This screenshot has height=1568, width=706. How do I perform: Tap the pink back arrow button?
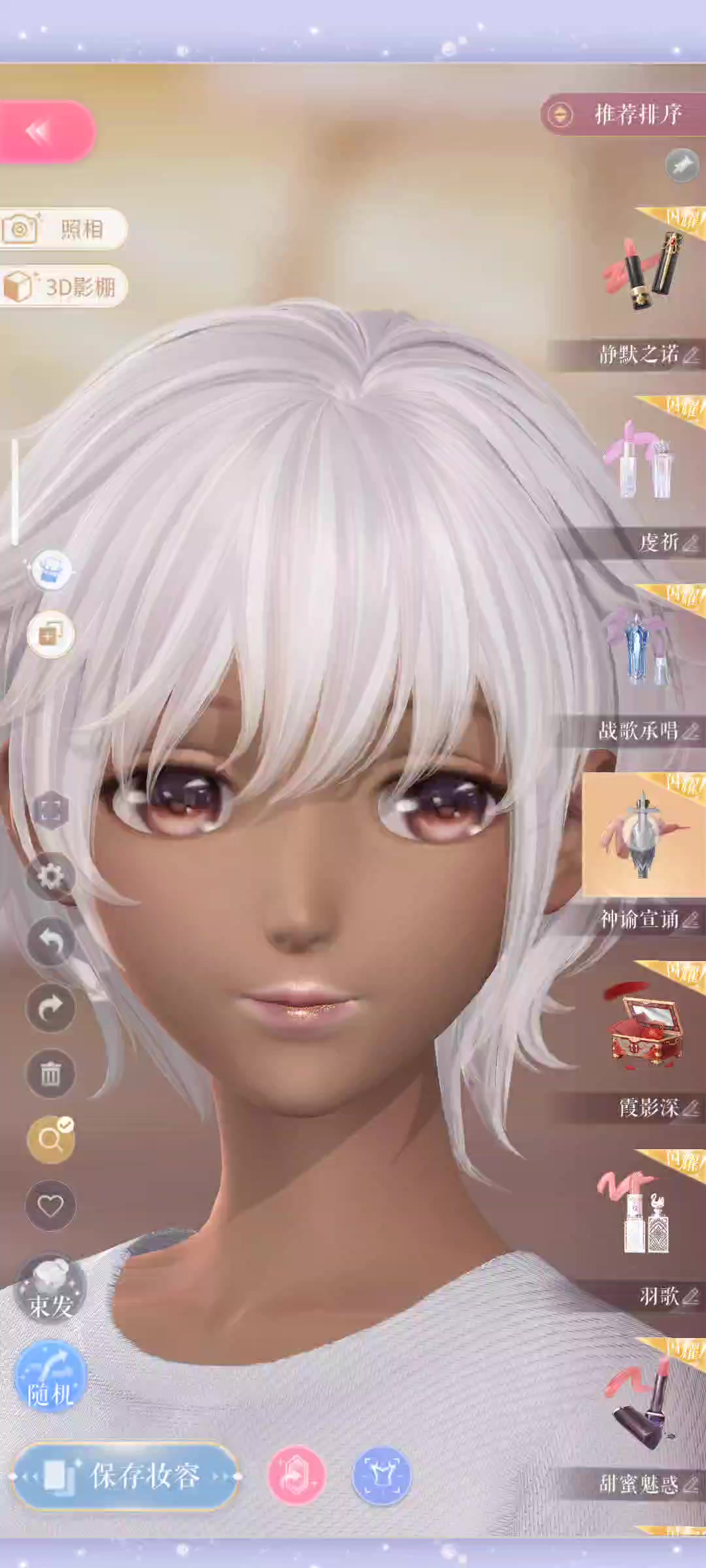(x=46, y=132)
